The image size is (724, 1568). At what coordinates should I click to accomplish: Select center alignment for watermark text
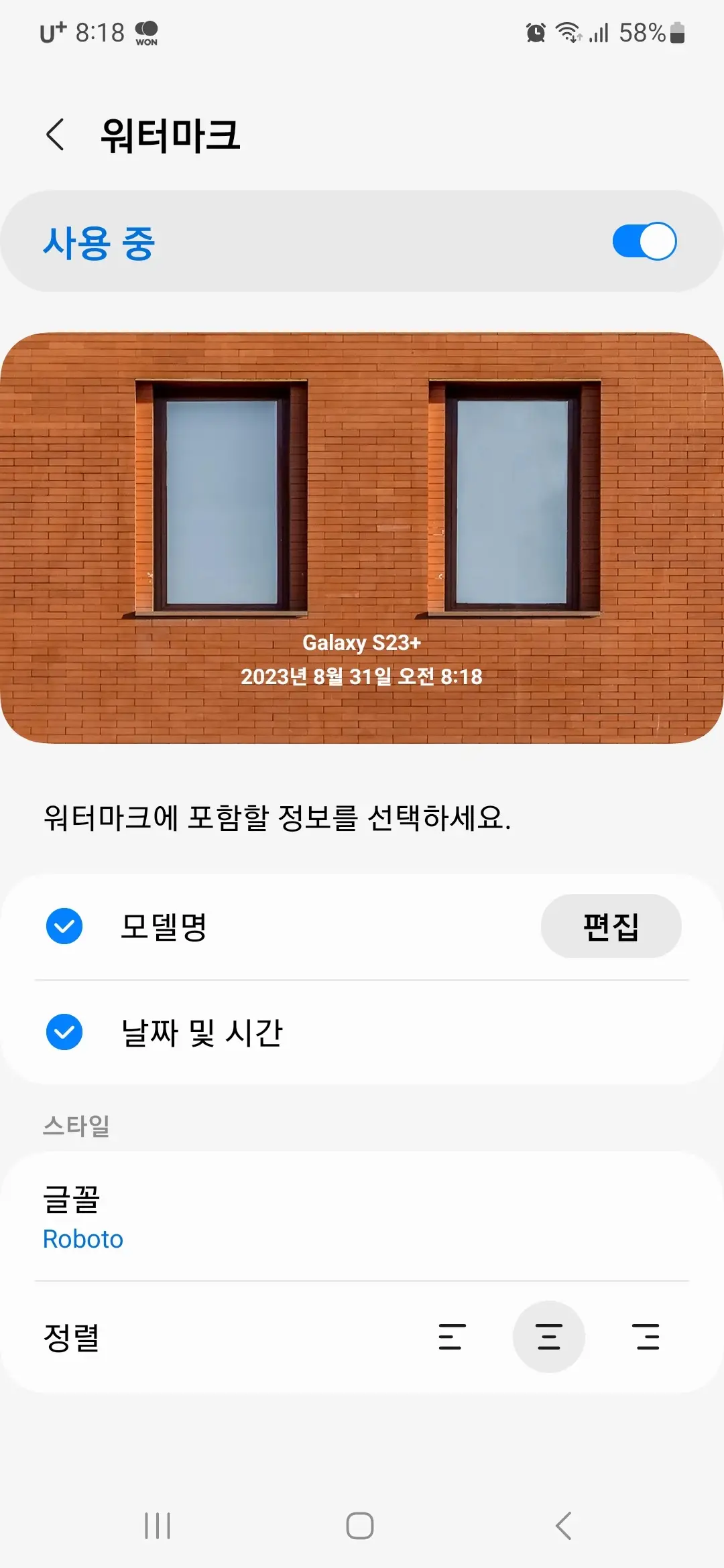[549, 1337]
